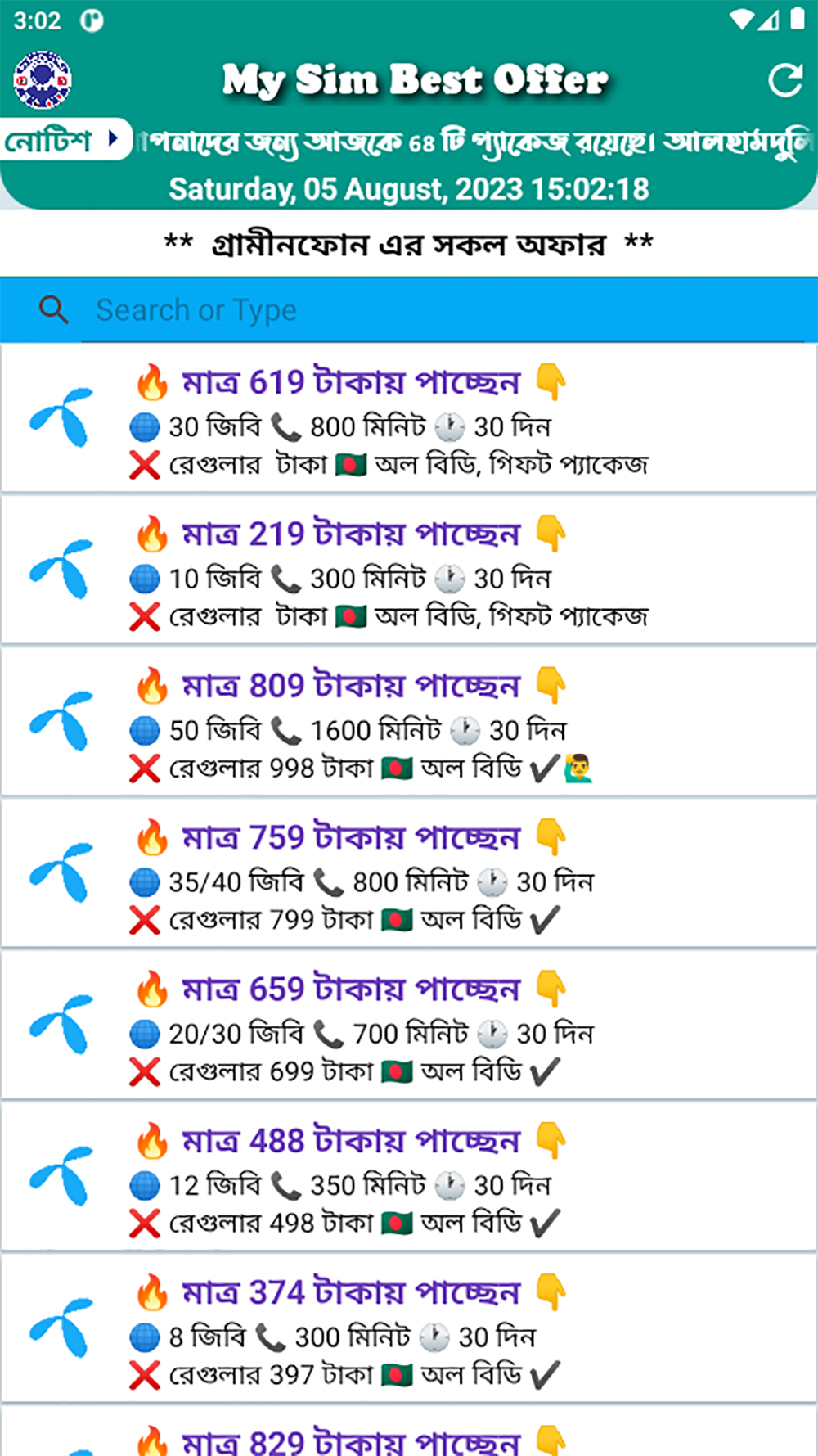Open the 219 taka 10 GB offer

(x=409, y=571)
